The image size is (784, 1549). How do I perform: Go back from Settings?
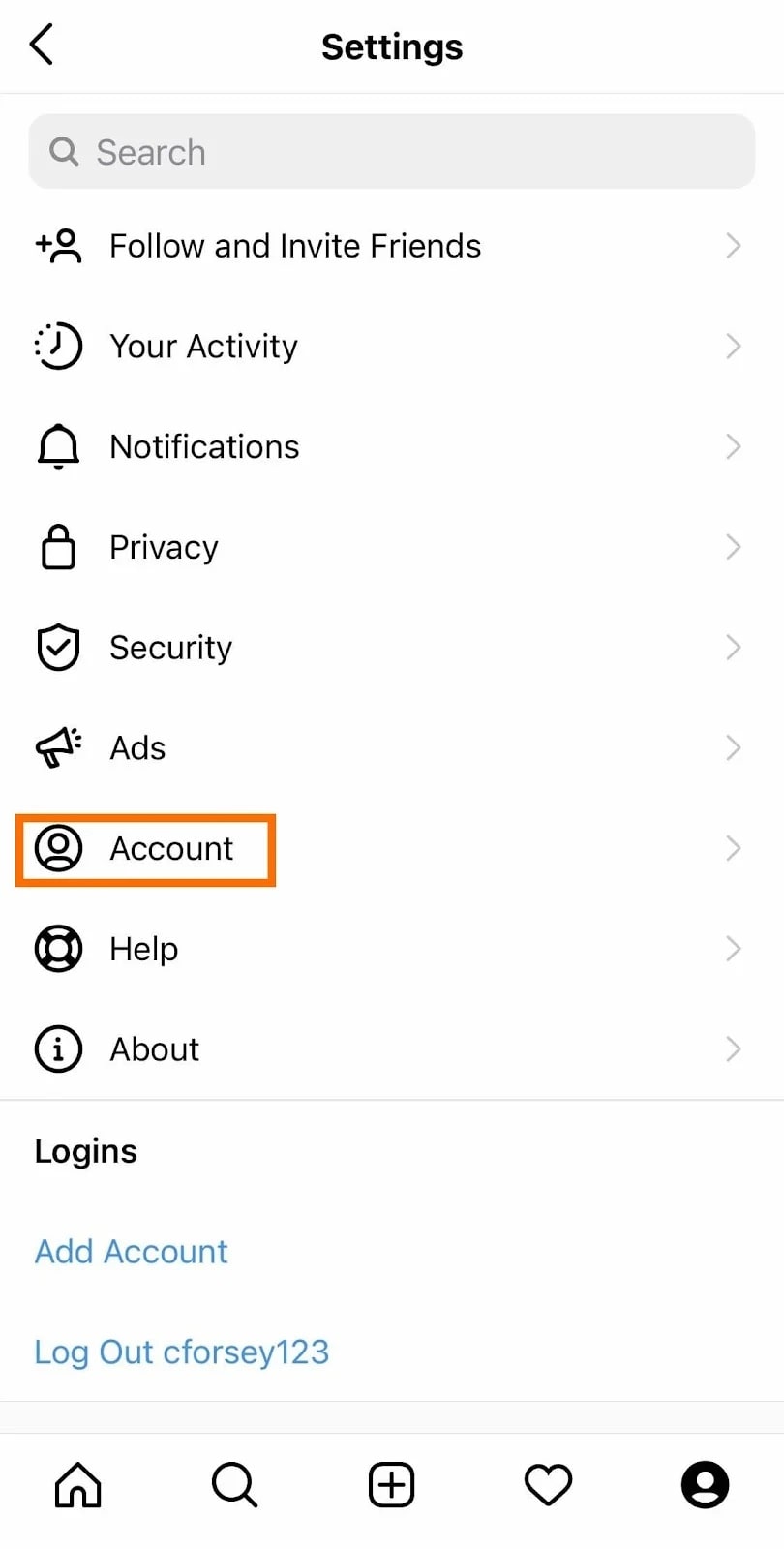click(x=42, y=46)
